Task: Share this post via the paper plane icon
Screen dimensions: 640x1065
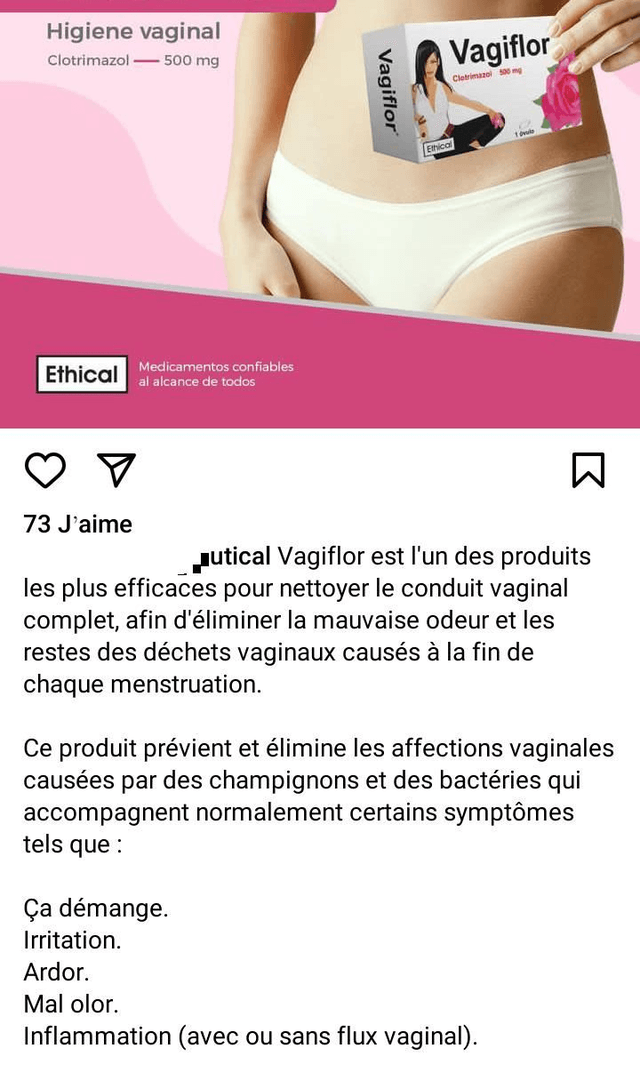Action: (x=116, y=469)
